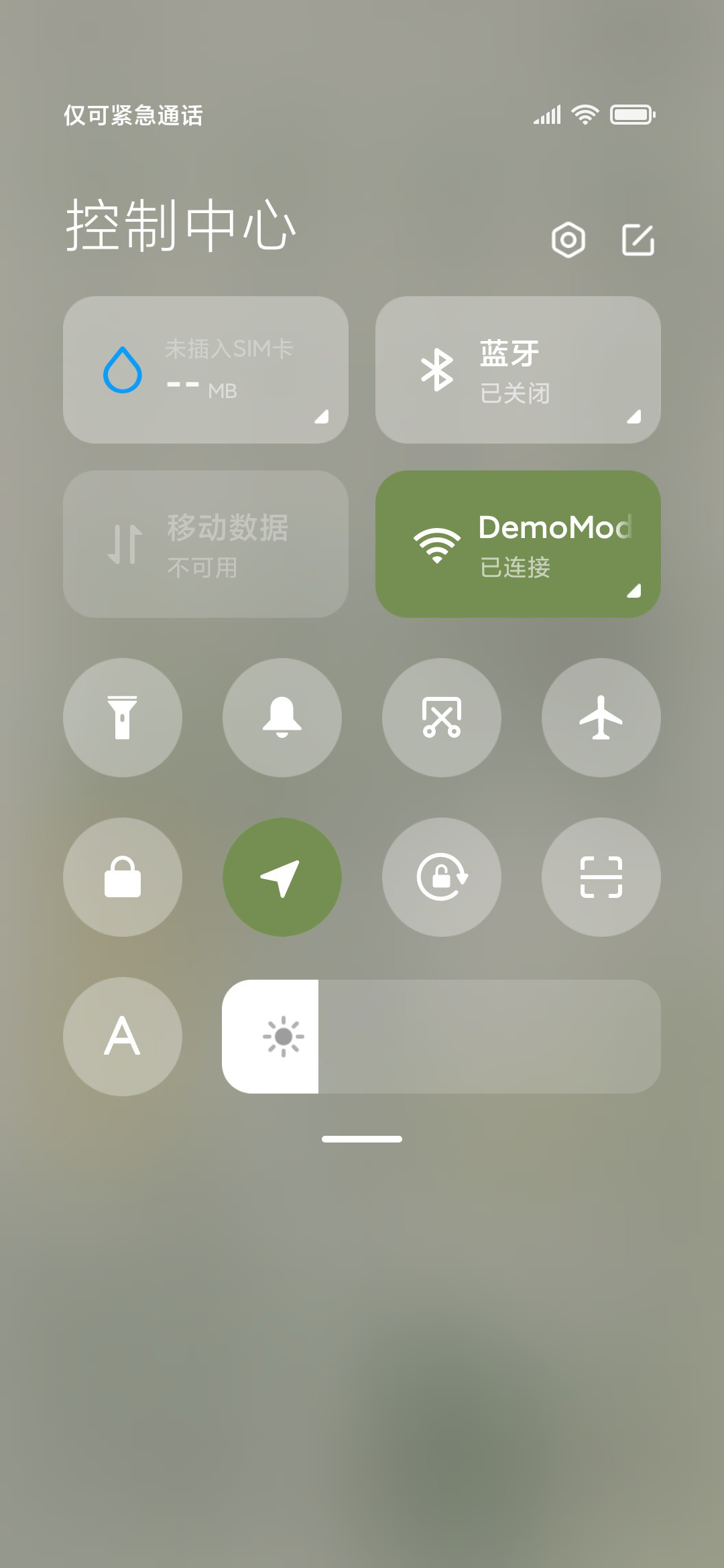Tap the padlock lock-screen button
724x1568 pixels.
[x=123, y=877]
